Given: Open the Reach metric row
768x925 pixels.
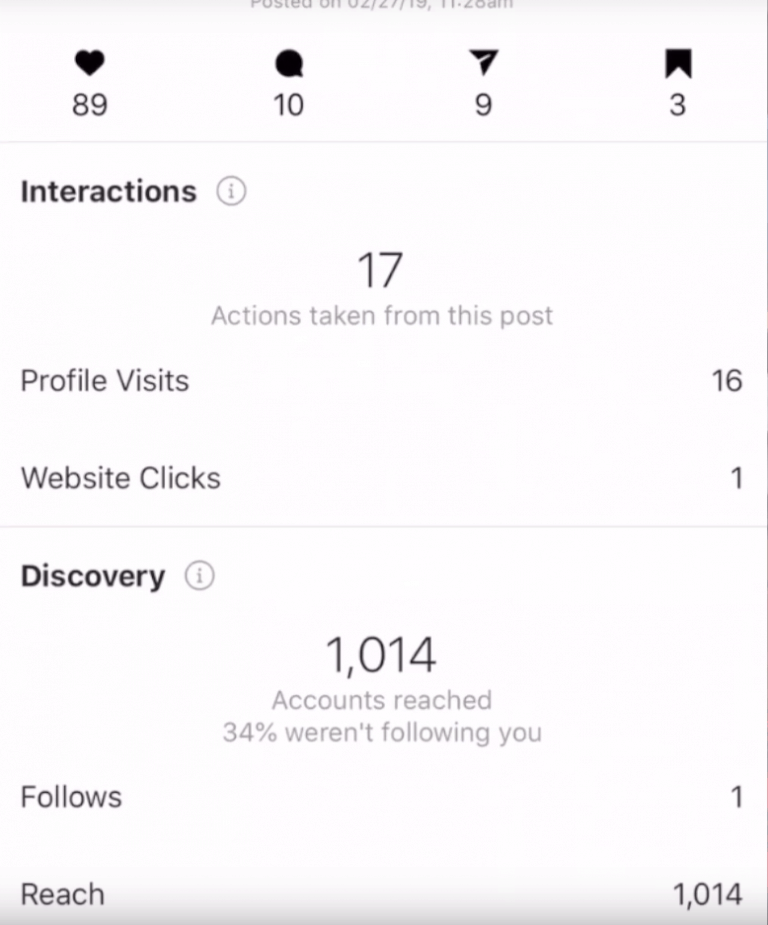Looking at the screenshot, I should (384, 894).
